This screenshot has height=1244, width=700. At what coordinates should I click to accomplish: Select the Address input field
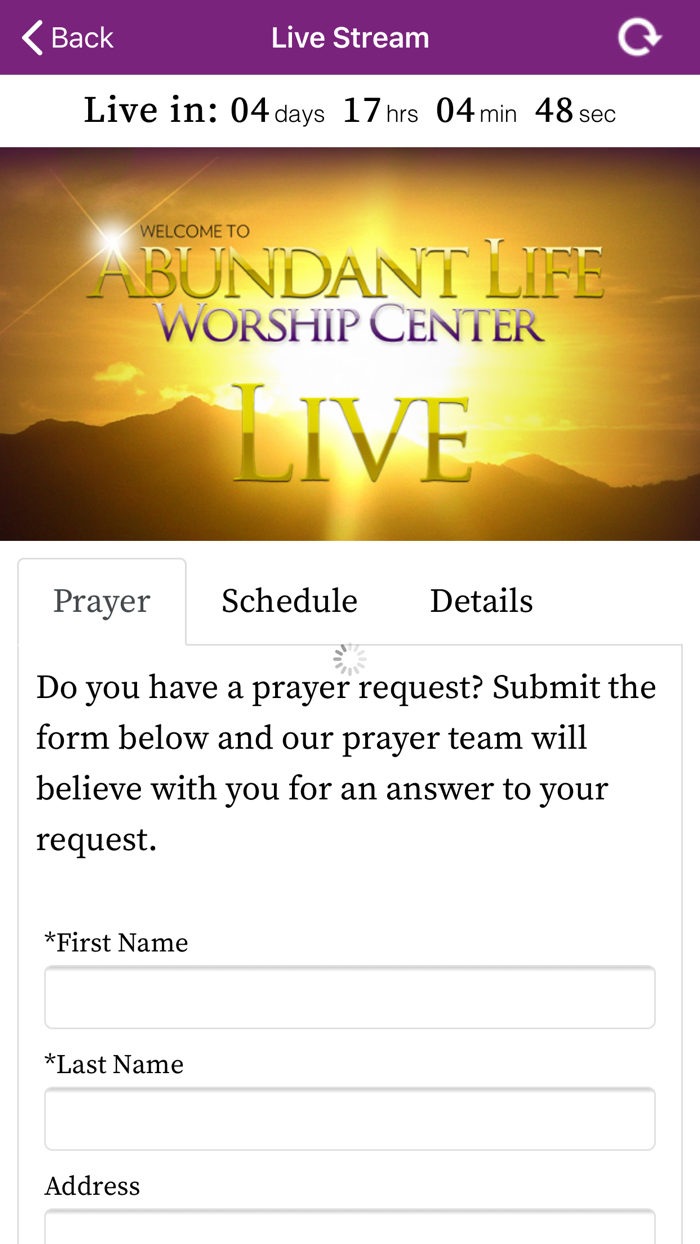350,1228
